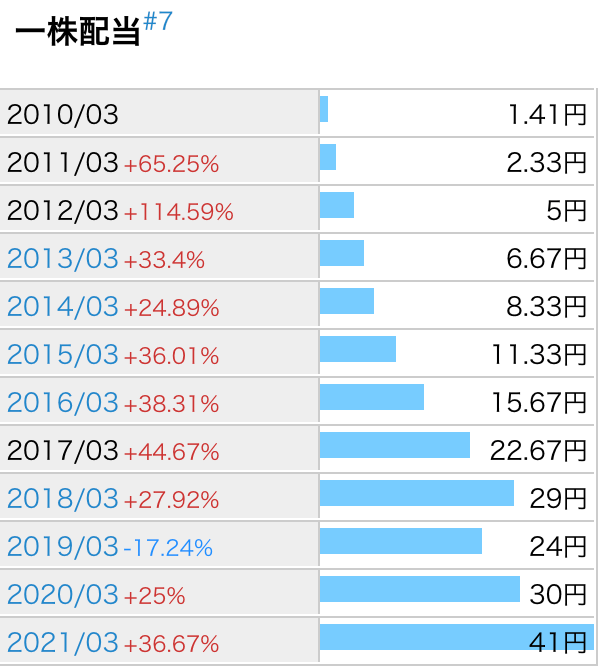
Task: Select the 2016/03 date link
Action: click(62, 403)
